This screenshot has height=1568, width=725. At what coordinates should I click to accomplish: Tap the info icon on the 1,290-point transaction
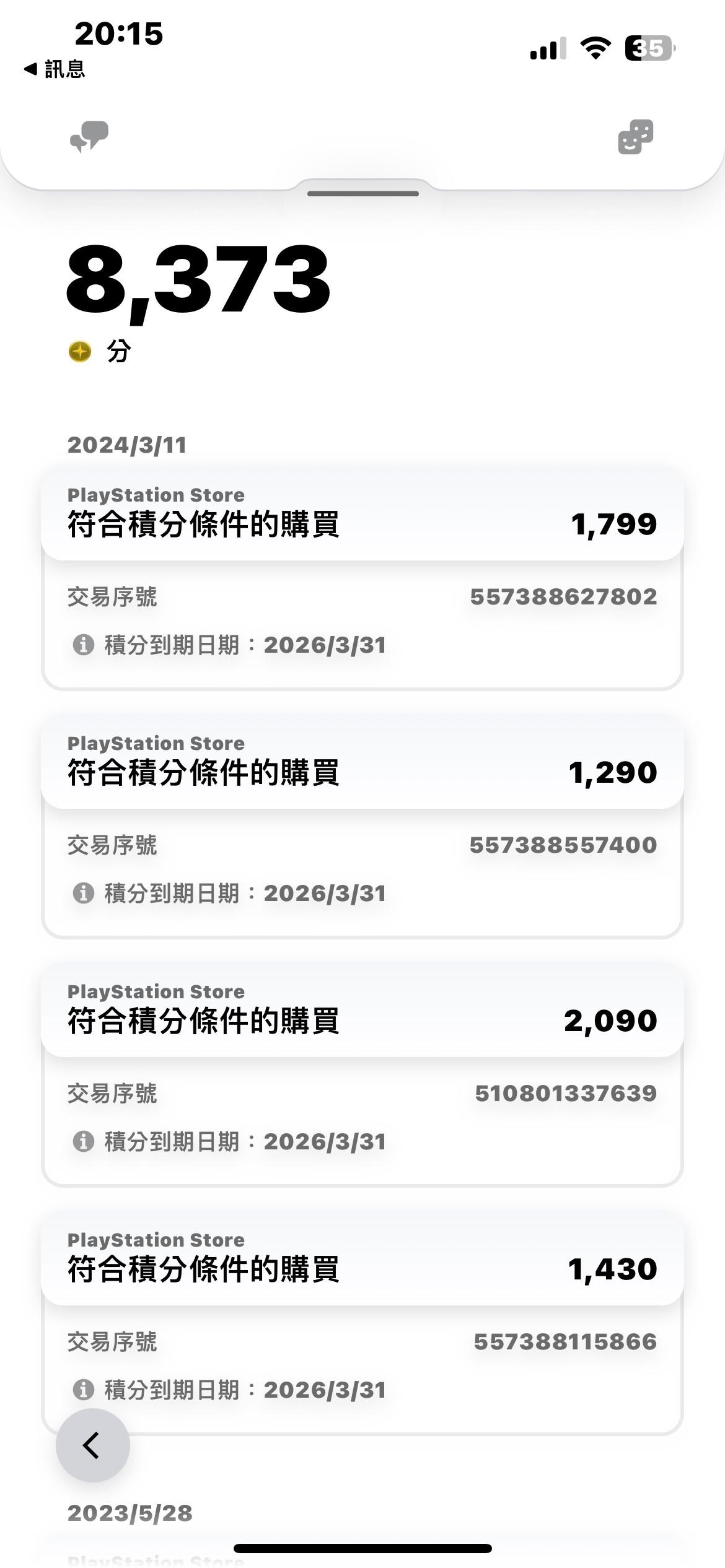click(84, 893)
